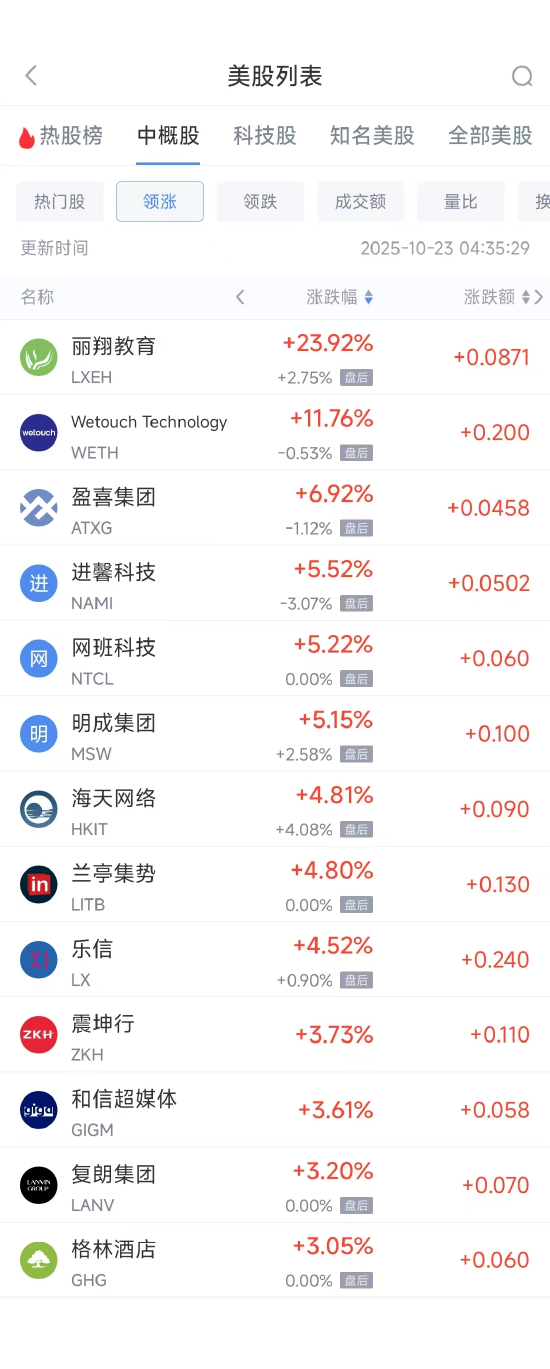Sort list by 涨跌幅 column
The width and height of the screenshot is (550, 1369).
tap(340, 297)
